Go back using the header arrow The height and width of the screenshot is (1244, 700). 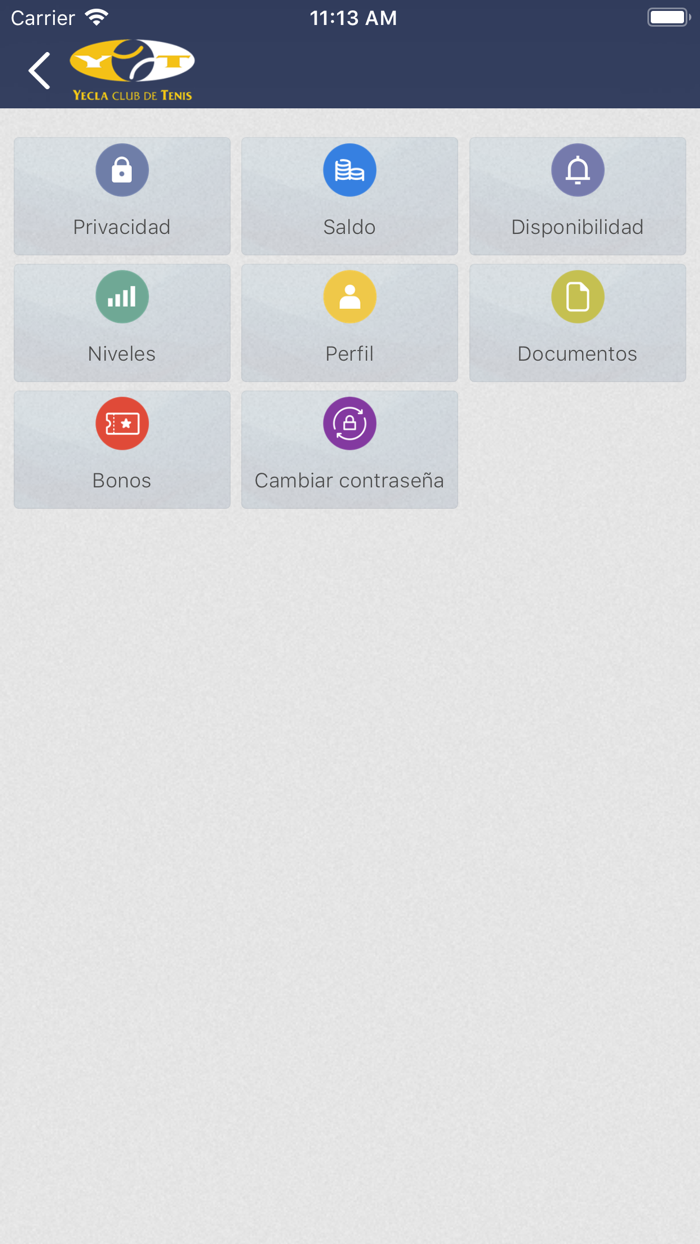39,71
